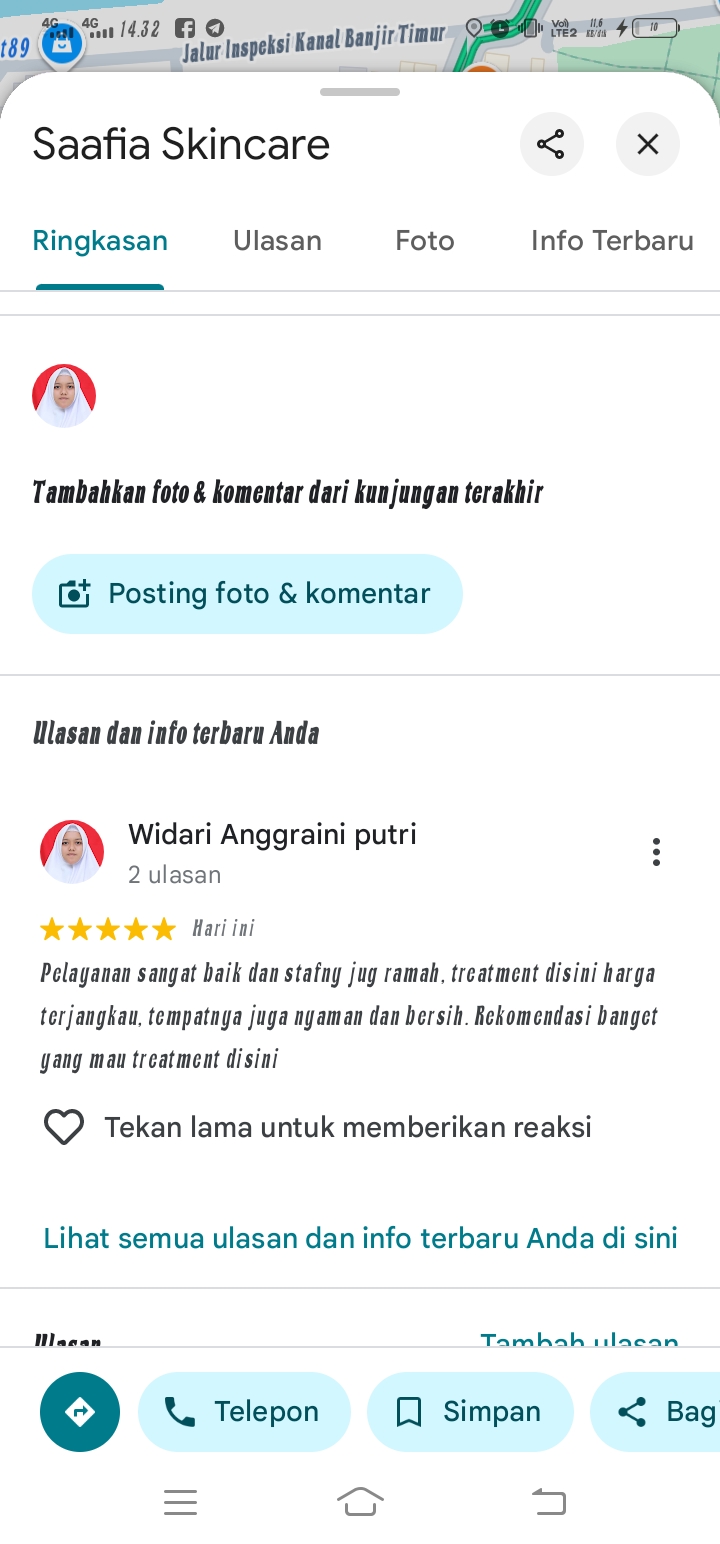The width and height of the screenshot is (720, 1544).
Task: Start directions with the round arrow button
Action: 80,1412
